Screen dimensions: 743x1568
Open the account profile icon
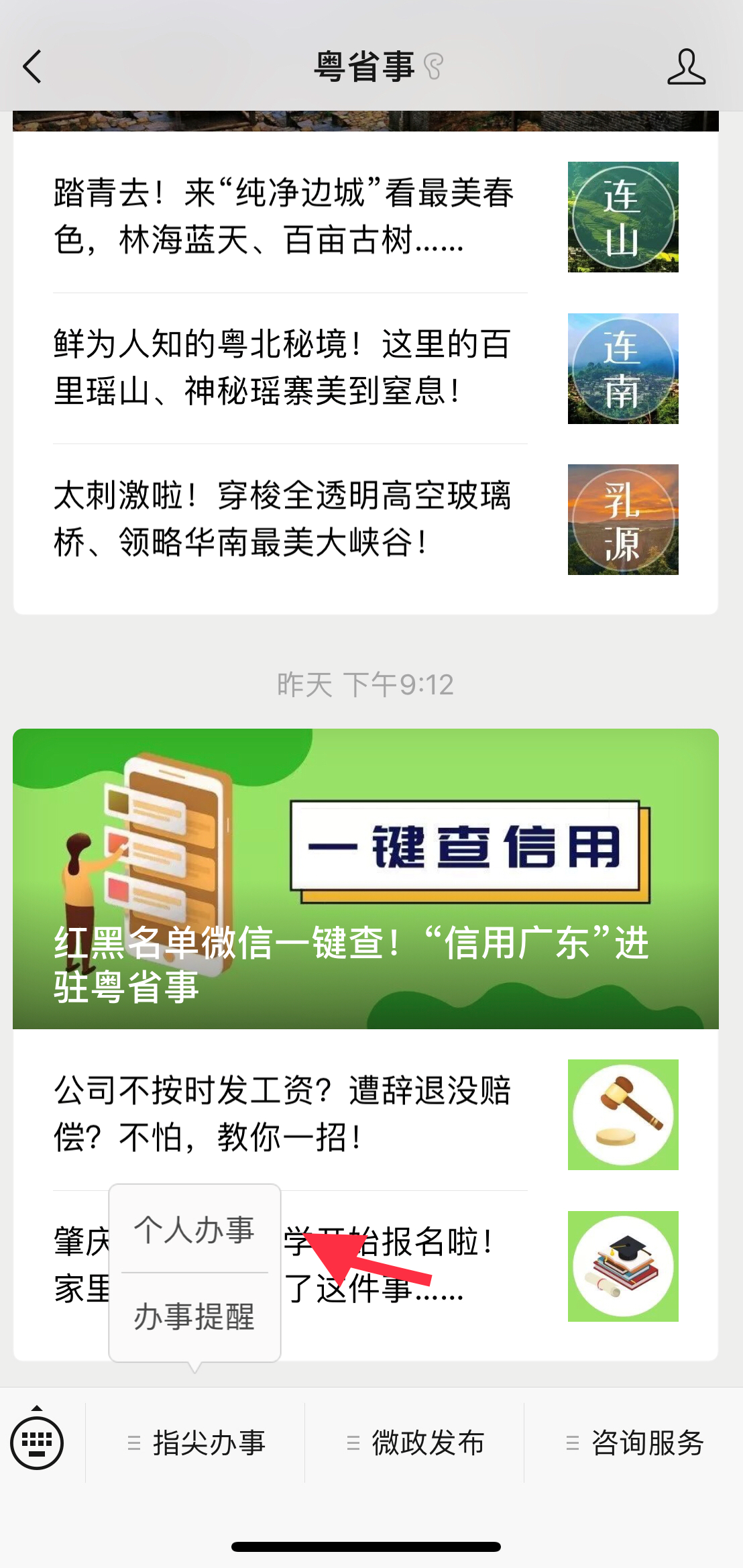686,66
